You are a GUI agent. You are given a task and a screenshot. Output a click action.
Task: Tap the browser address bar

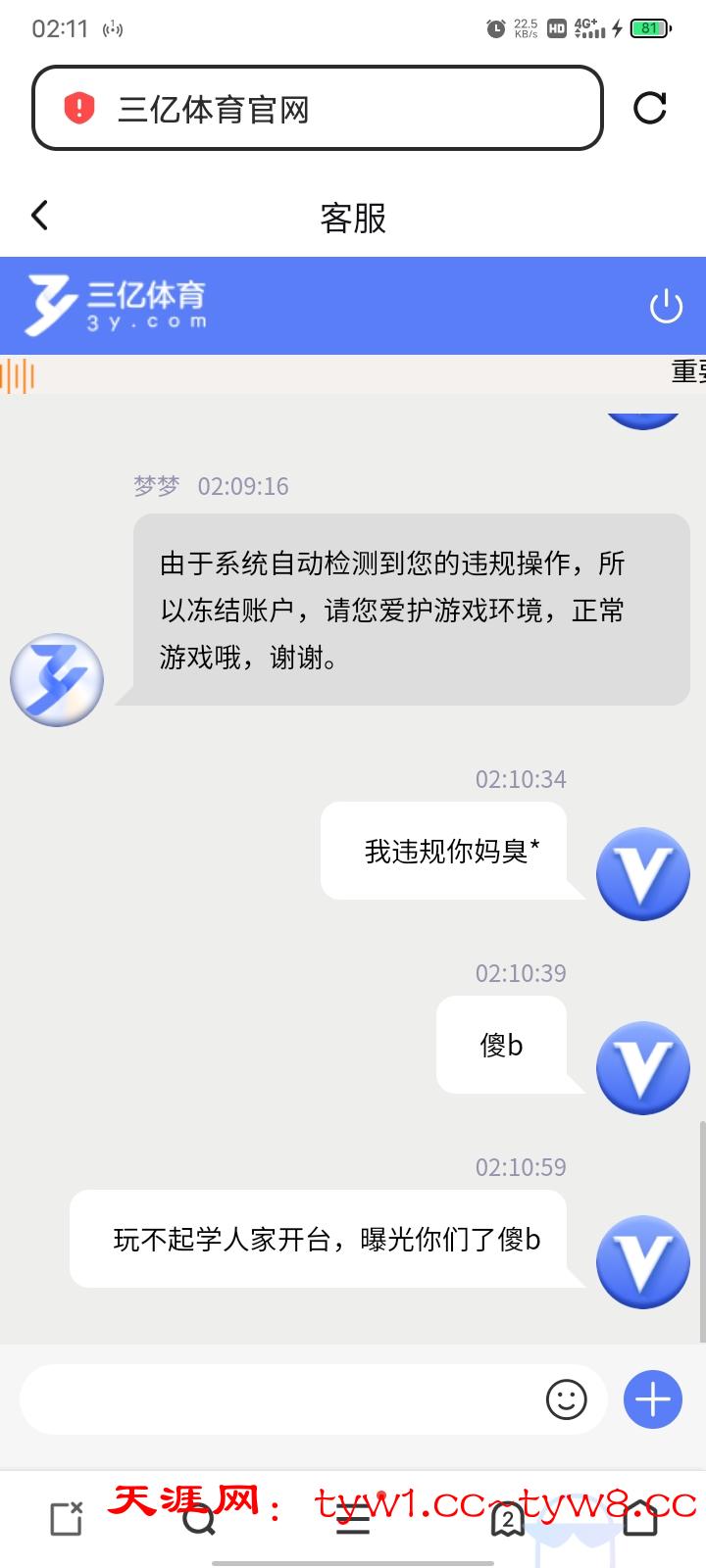pos(316,109)
